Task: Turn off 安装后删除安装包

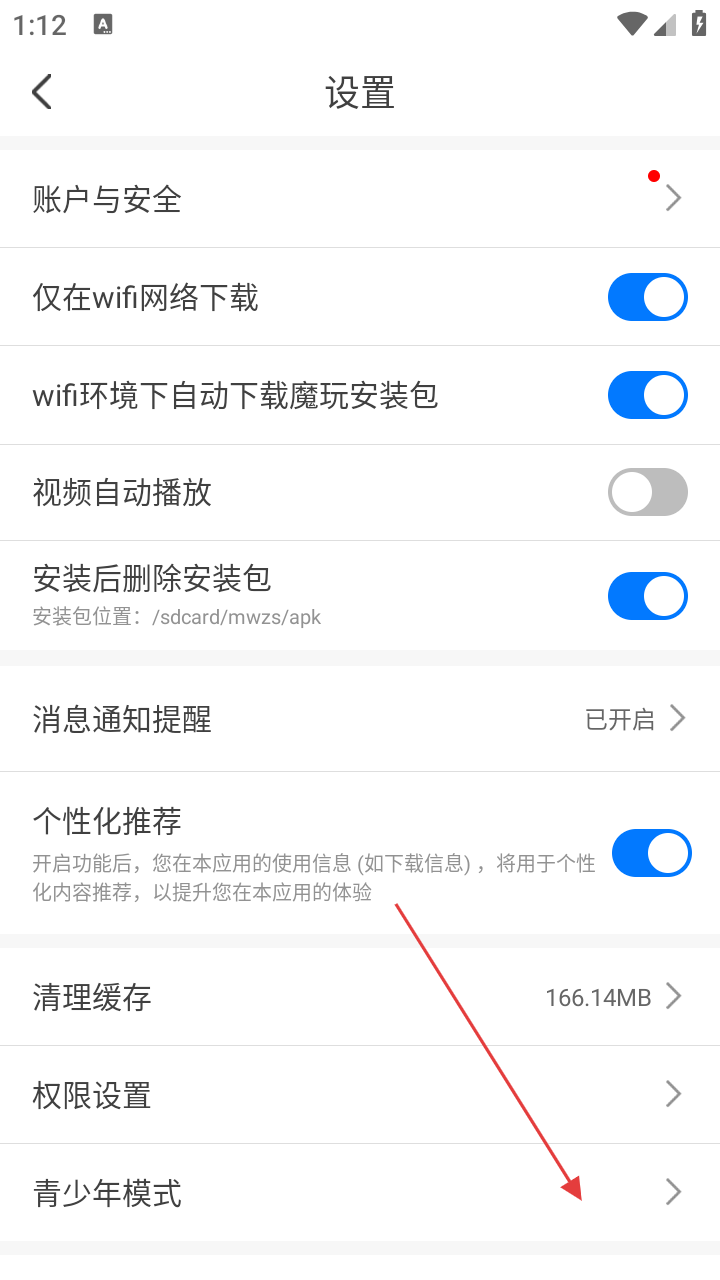Action: tap(647, 596)
